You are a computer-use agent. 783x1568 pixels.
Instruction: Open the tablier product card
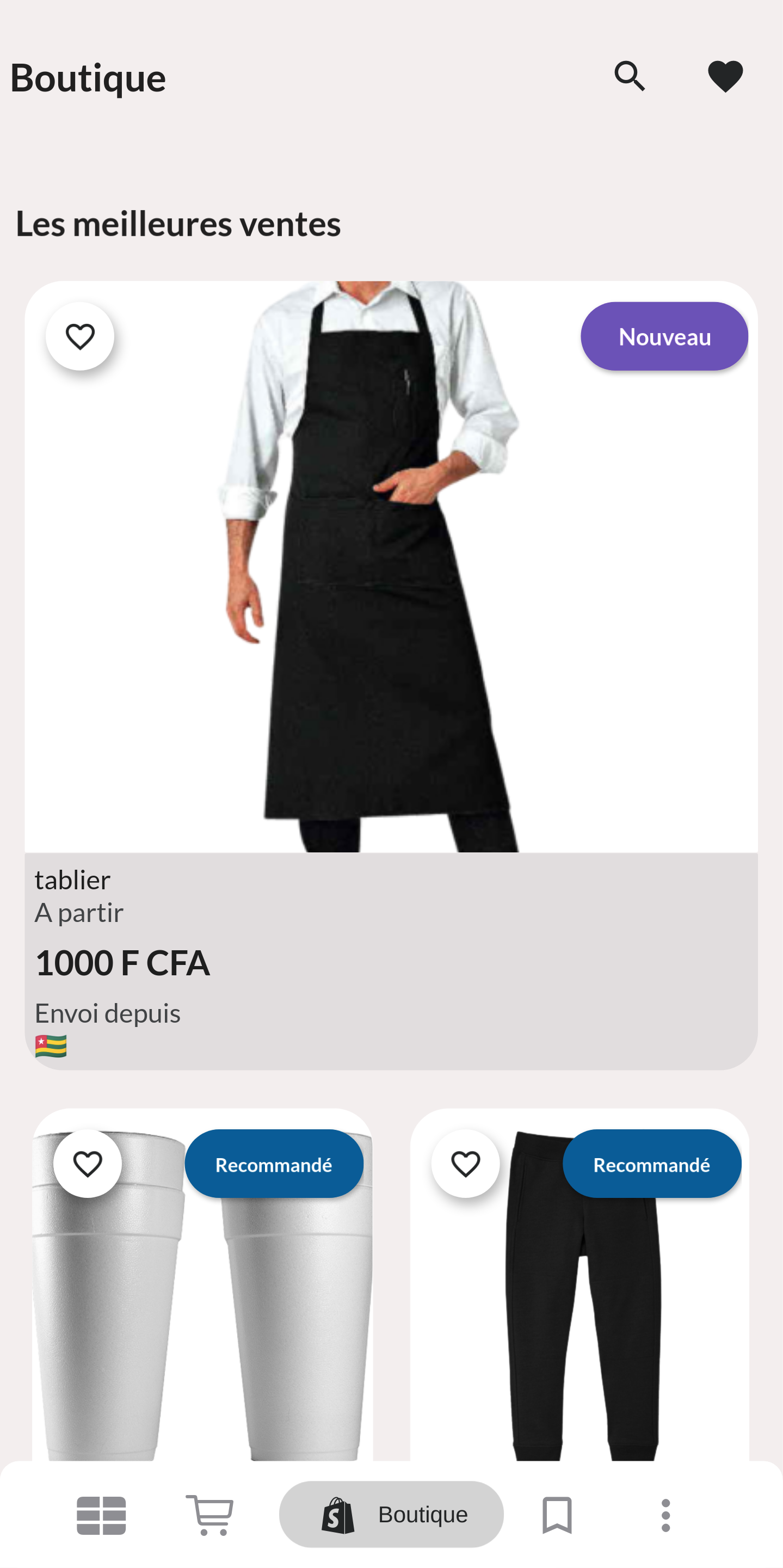coord(391,669)
